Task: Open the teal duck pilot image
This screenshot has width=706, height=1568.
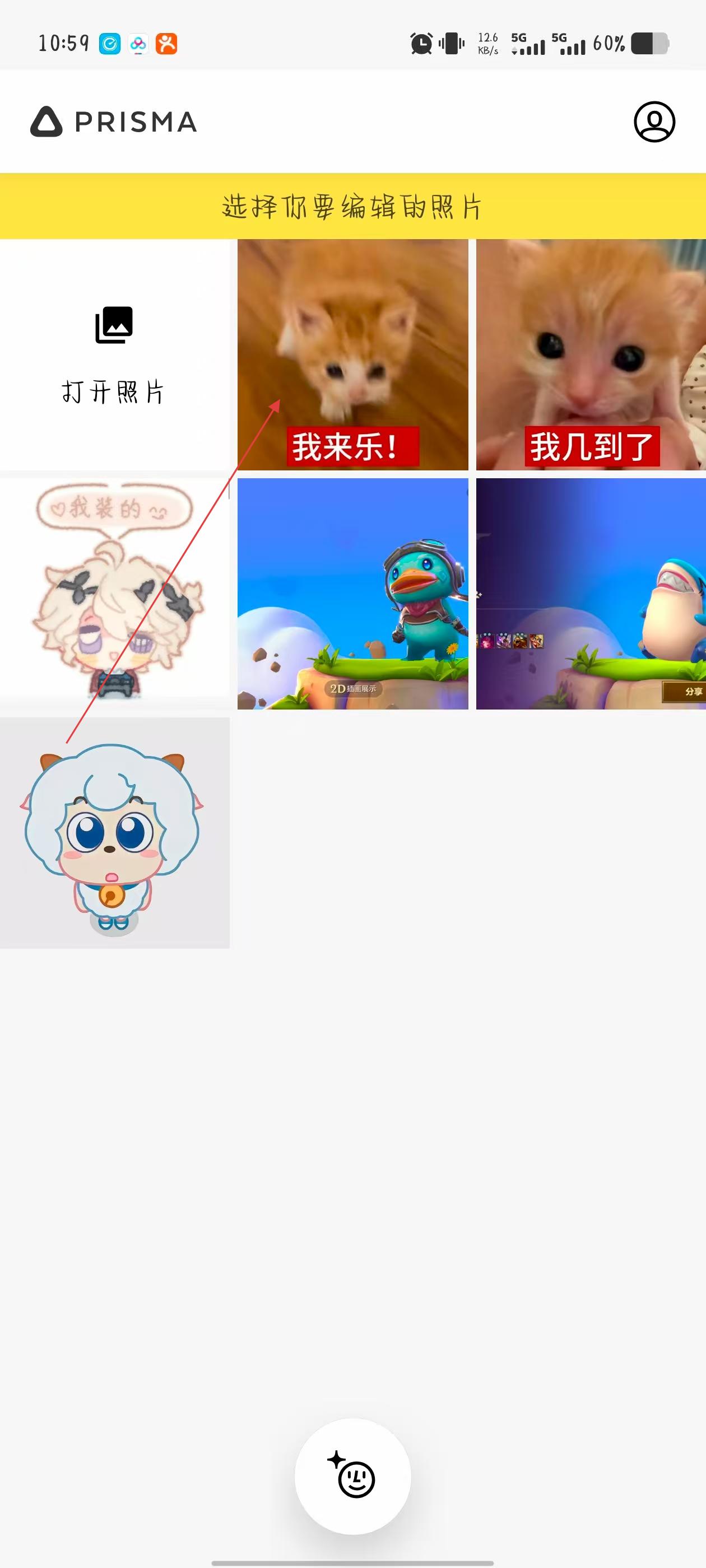Action: click(x=352, y=594)
